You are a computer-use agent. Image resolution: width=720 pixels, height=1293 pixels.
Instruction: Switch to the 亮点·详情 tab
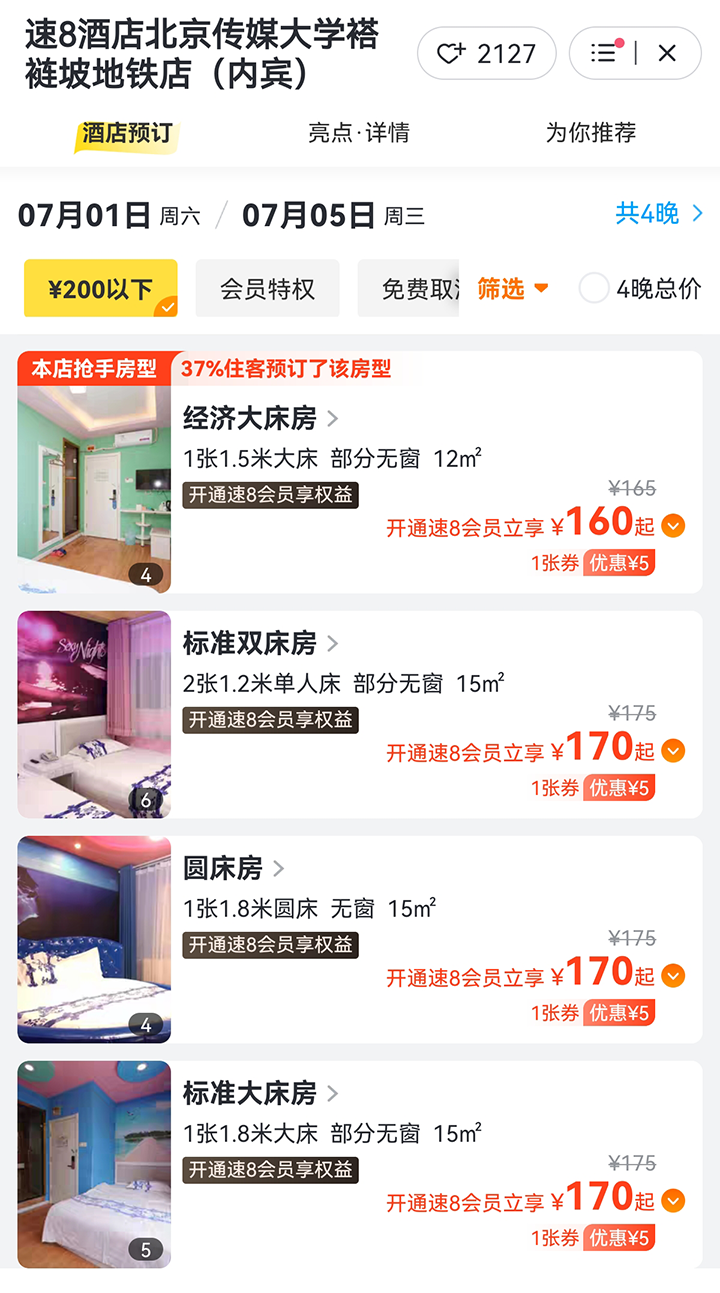point(358,133)
